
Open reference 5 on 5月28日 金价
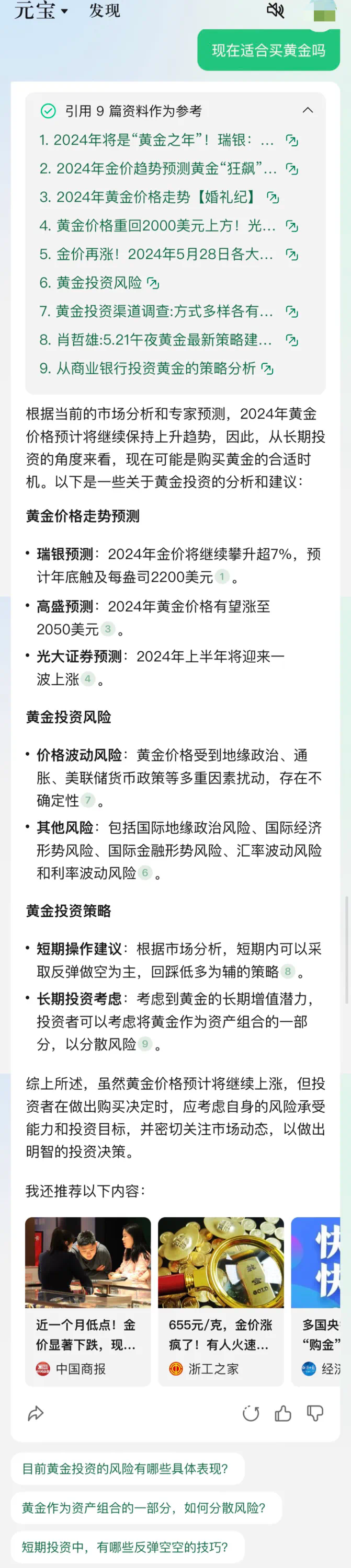[156, 255]
